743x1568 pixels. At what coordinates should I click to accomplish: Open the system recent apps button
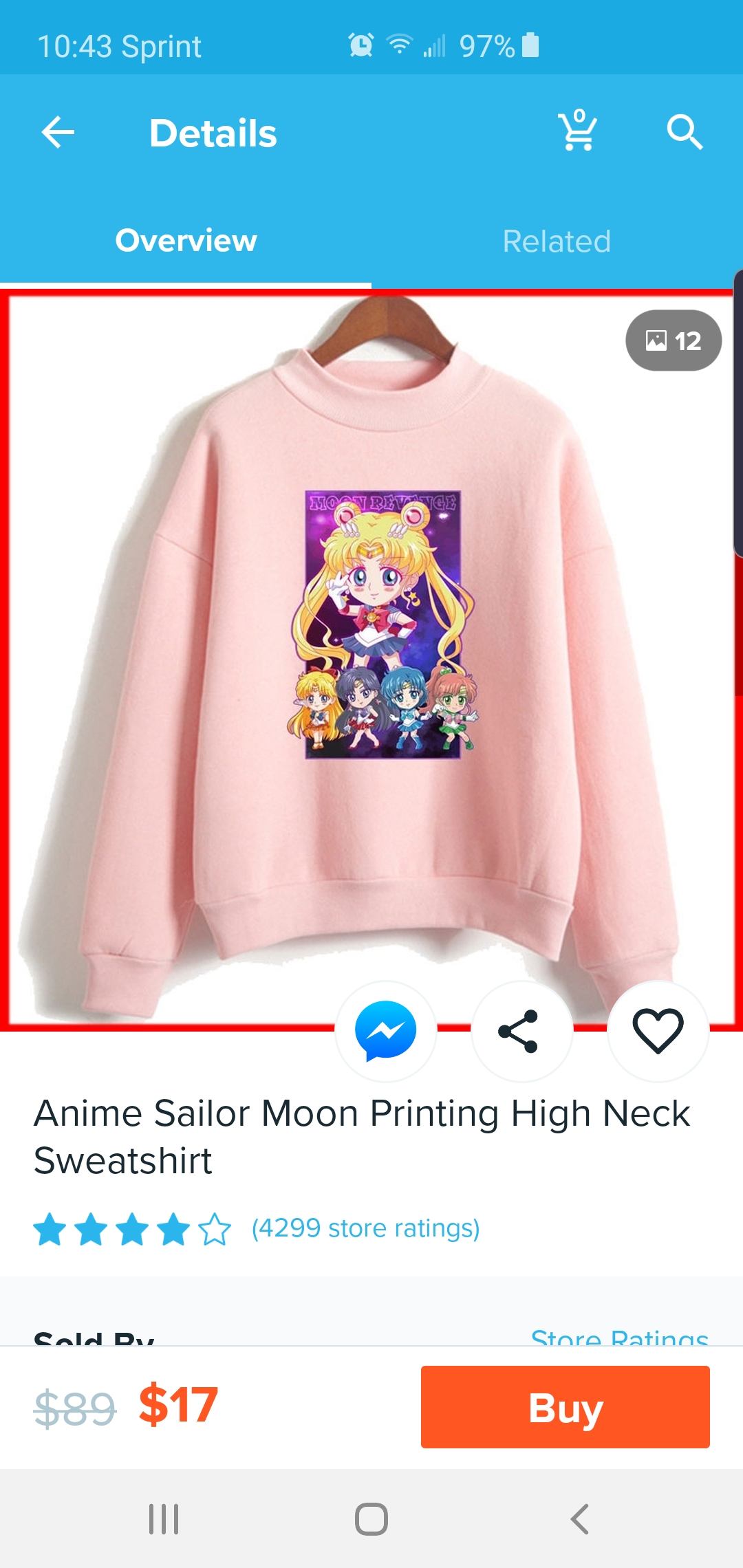(164, 1518)
